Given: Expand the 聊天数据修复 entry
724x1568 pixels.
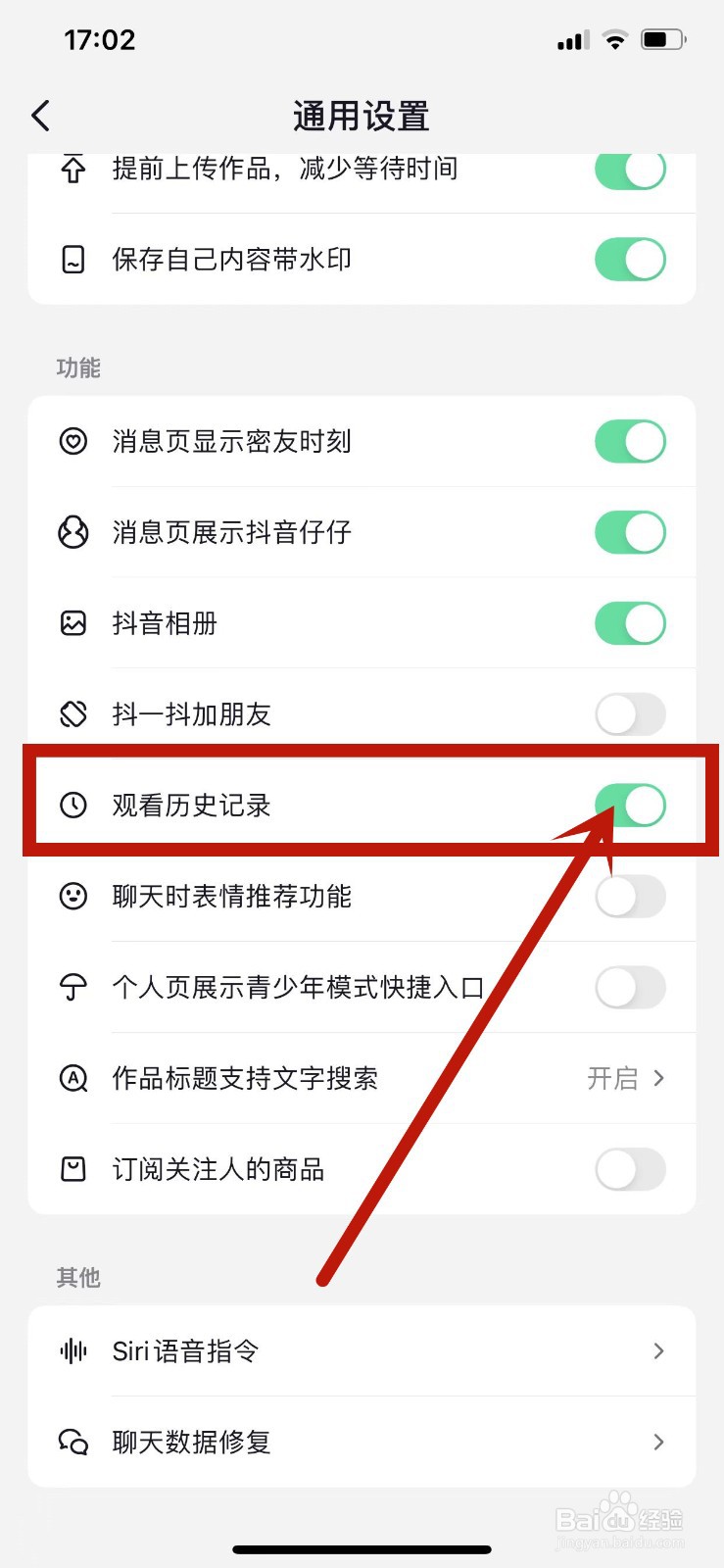Looking at the screenshot, I should click(659, 1442).
